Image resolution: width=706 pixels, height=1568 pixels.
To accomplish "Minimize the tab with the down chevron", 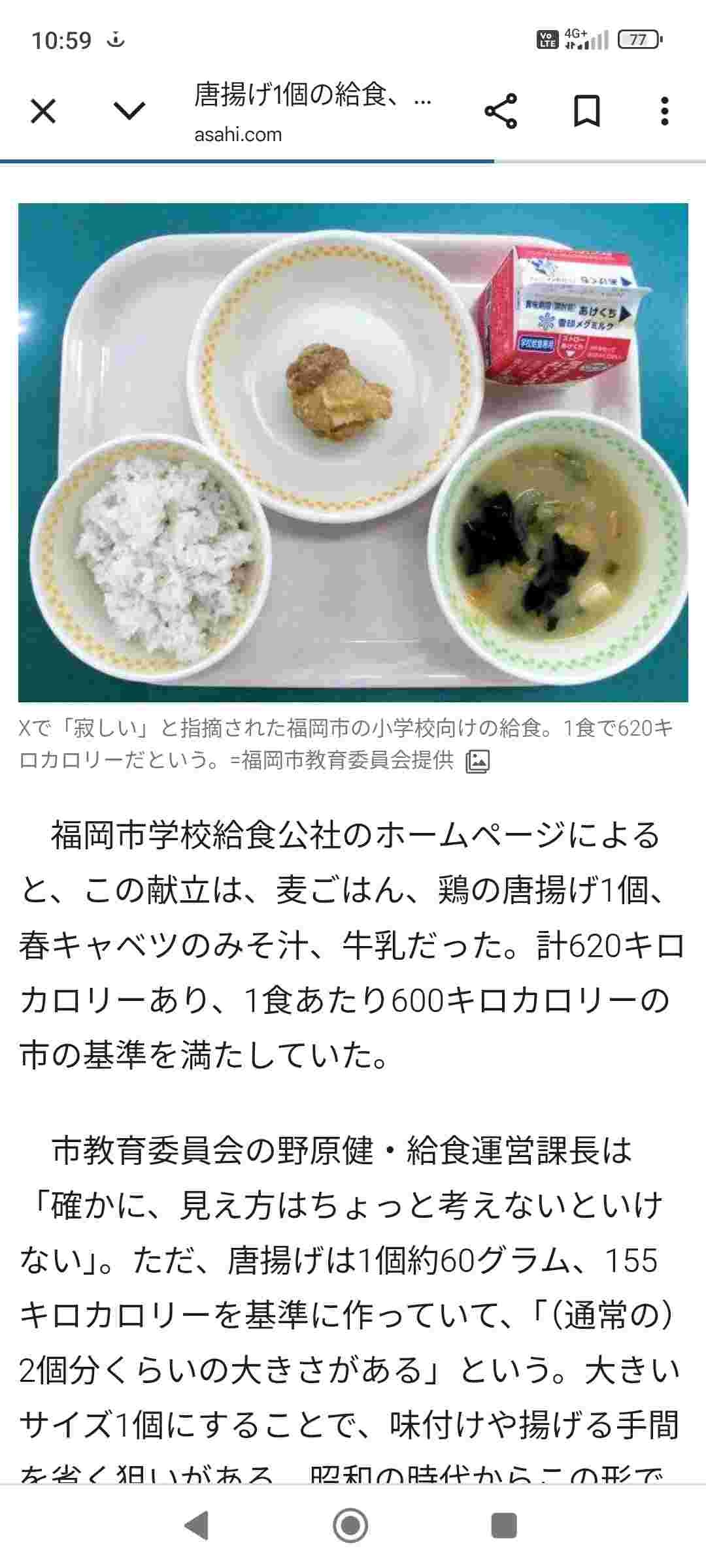I will pyautogui.click(x=129, y=112).
